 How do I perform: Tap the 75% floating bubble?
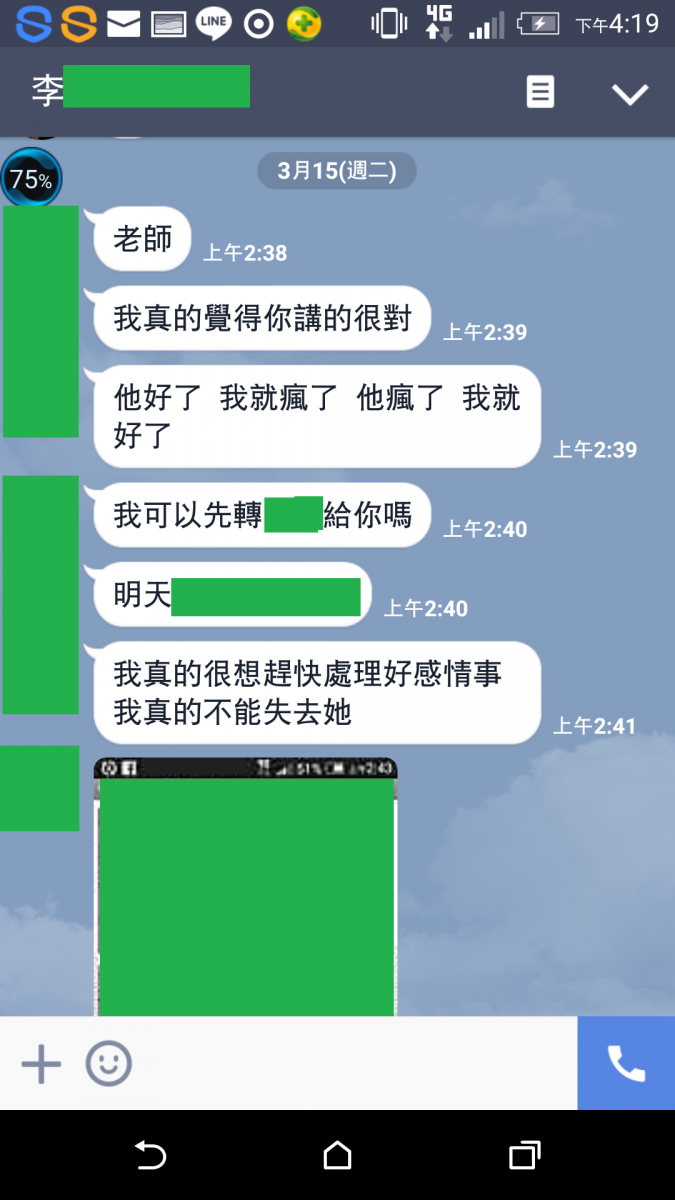pyautogui.click(x=31, y=180)
